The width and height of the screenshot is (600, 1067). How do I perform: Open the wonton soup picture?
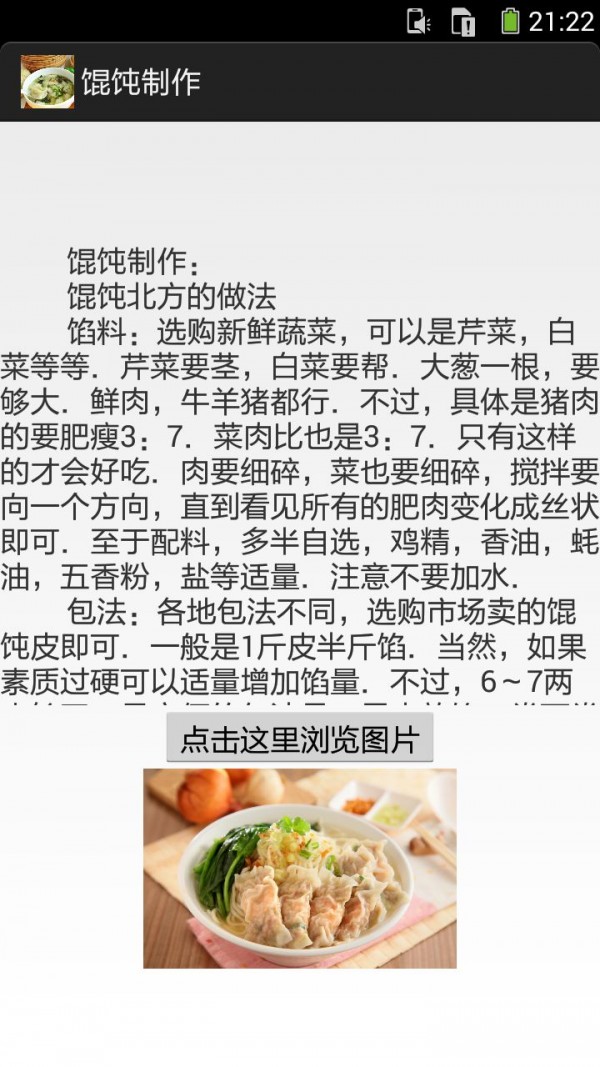[299, 868]
